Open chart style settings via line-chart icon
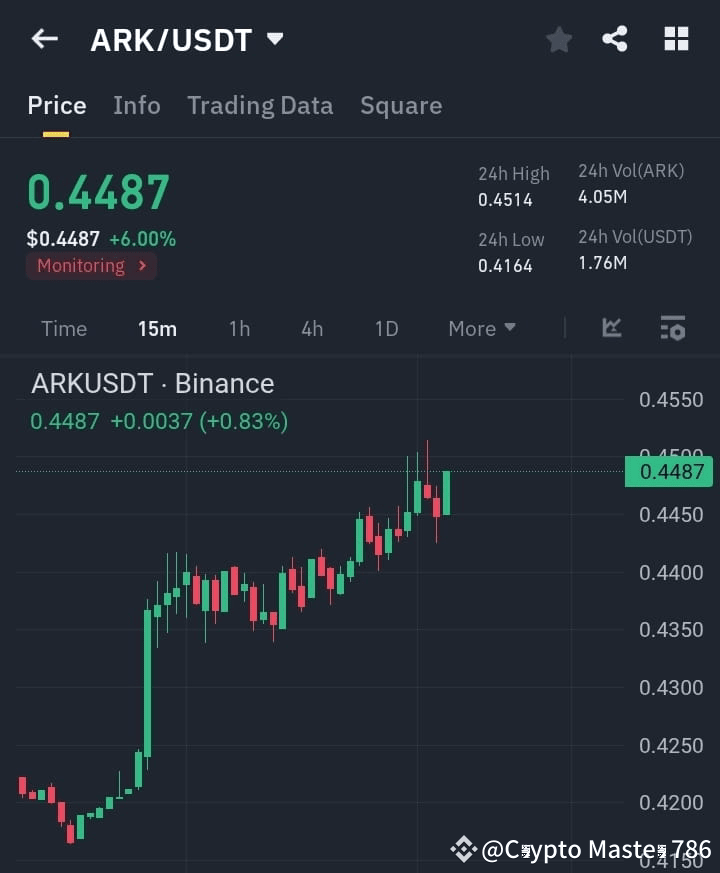Image resolution: width=720 pixels, height=873 pixels. point(610,328)
